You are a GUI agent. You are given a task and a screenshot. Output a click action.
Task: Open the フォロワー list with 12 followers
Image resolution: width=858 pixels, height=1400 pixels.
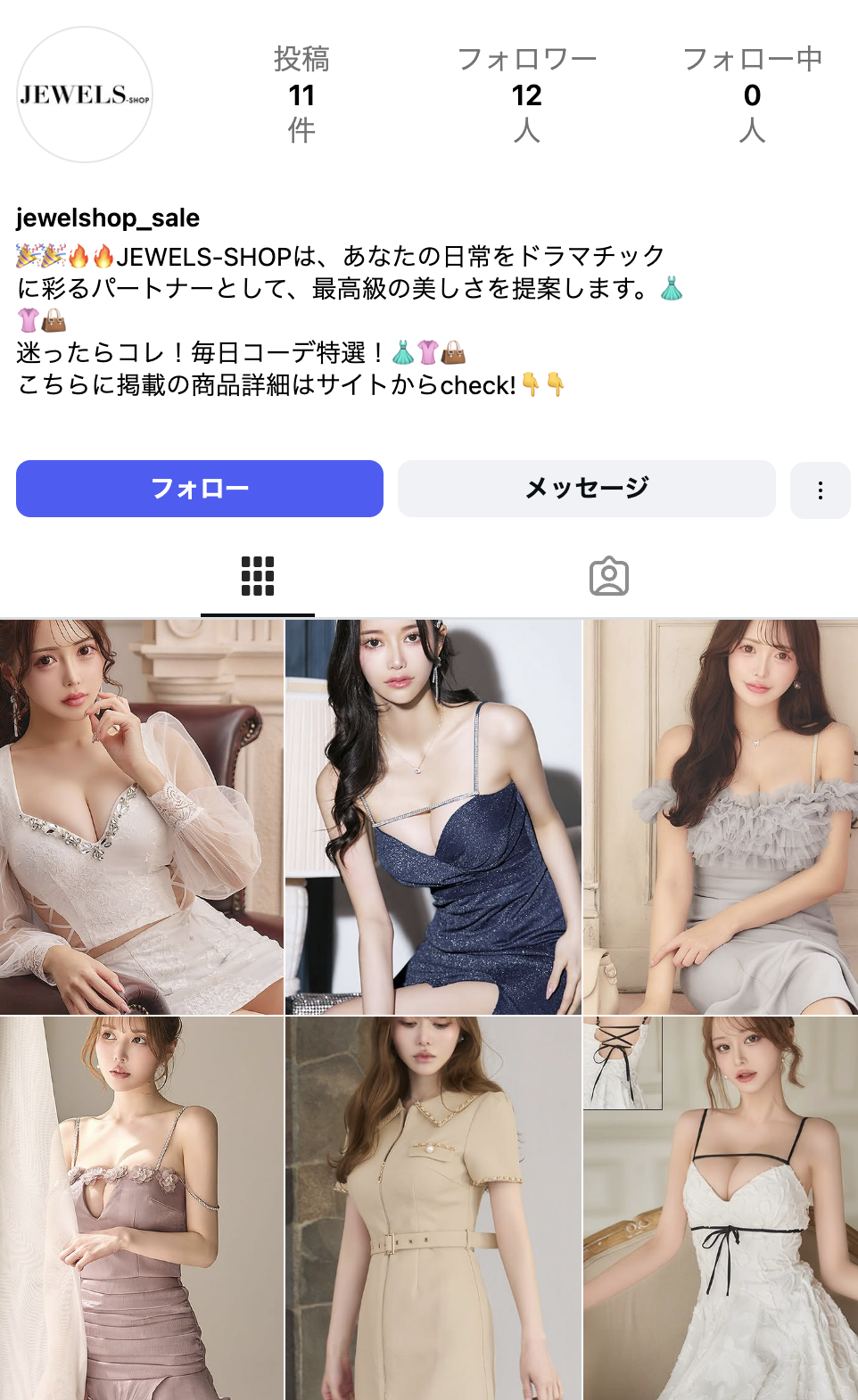[526, 95]
